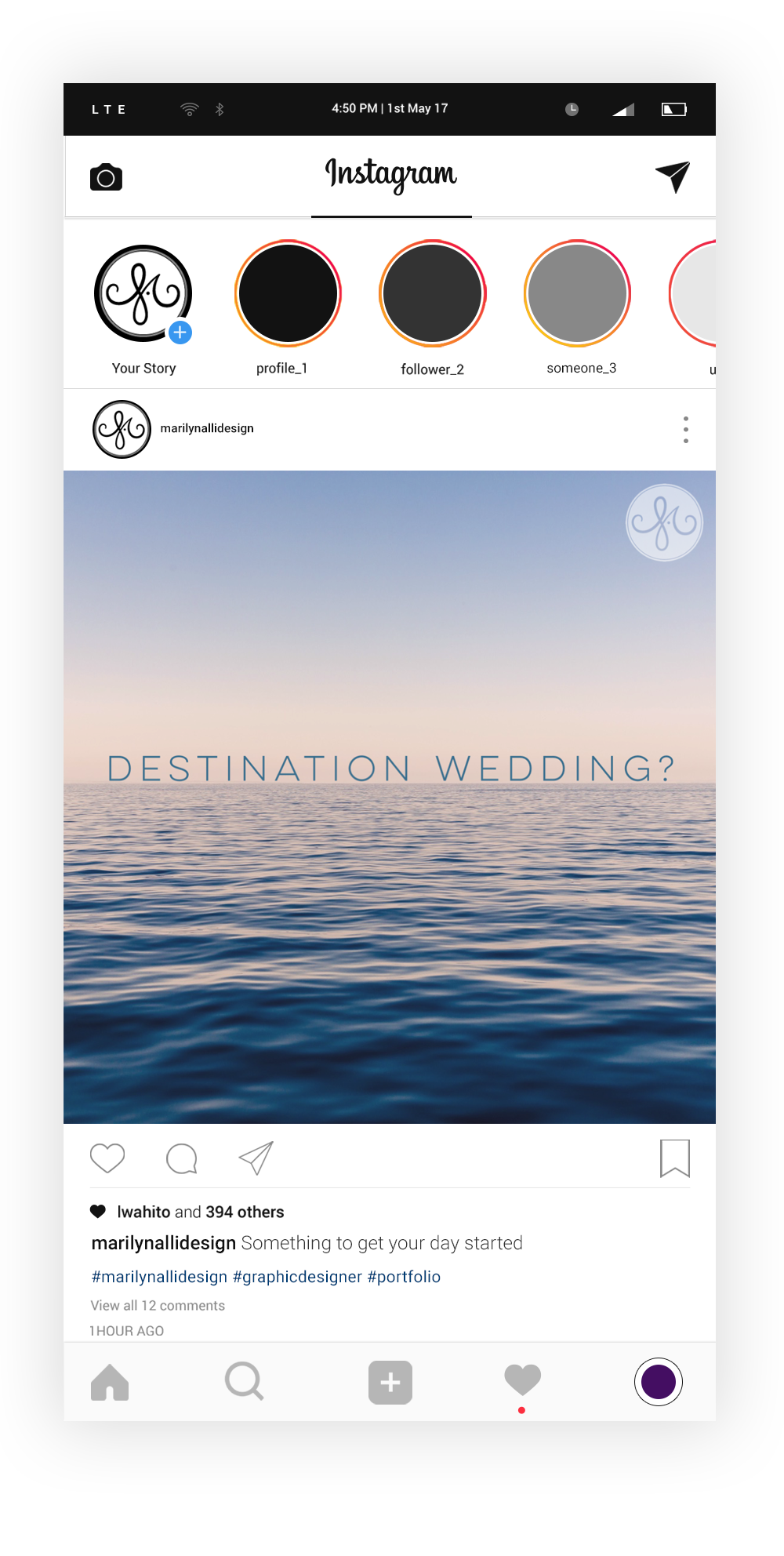Share the post via paper plane
The width and height of the screenshot is (784, 1556).
click(x=256, y=1158)
